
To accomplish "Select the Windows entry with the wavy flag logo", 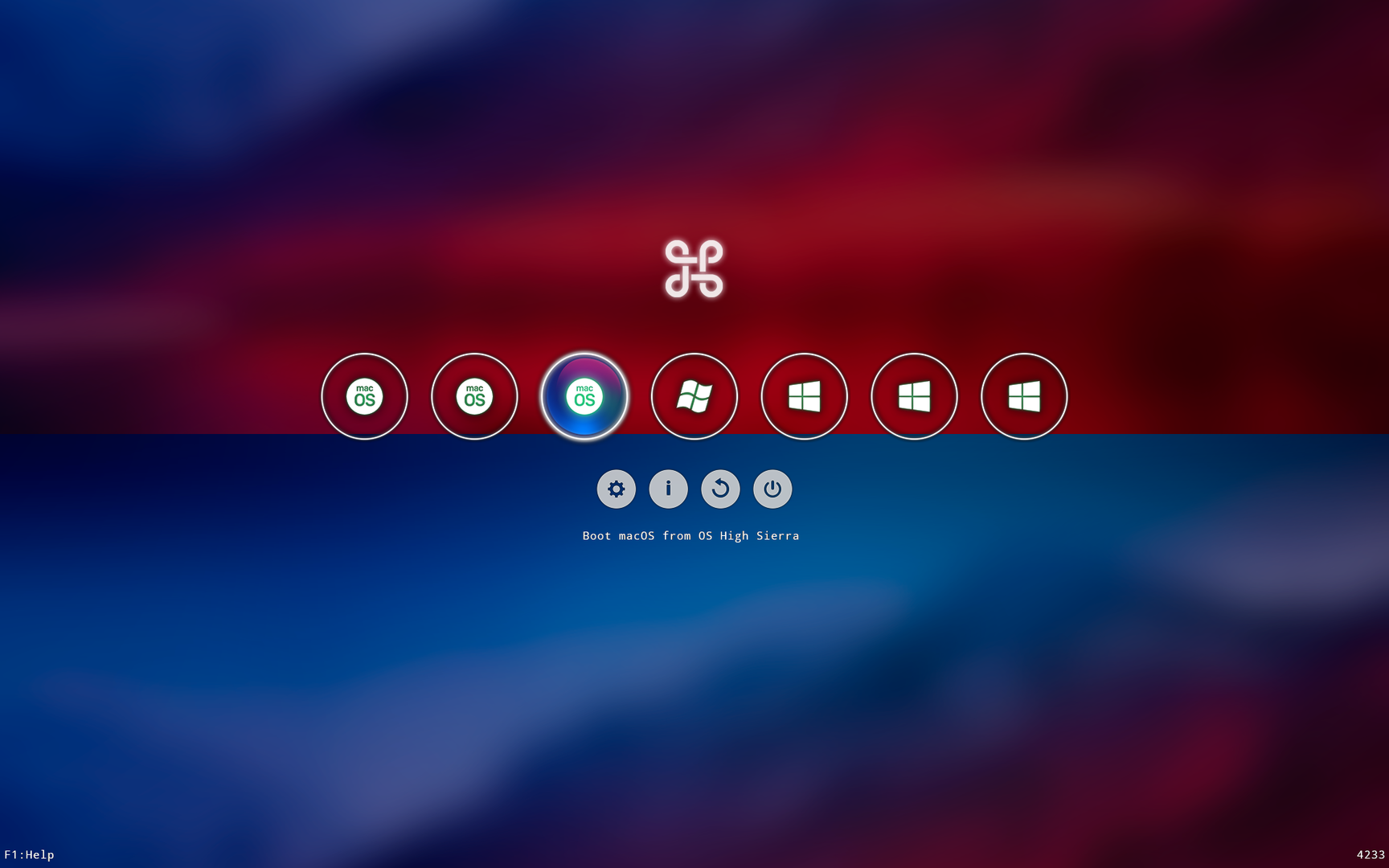I will pos(694,396).
